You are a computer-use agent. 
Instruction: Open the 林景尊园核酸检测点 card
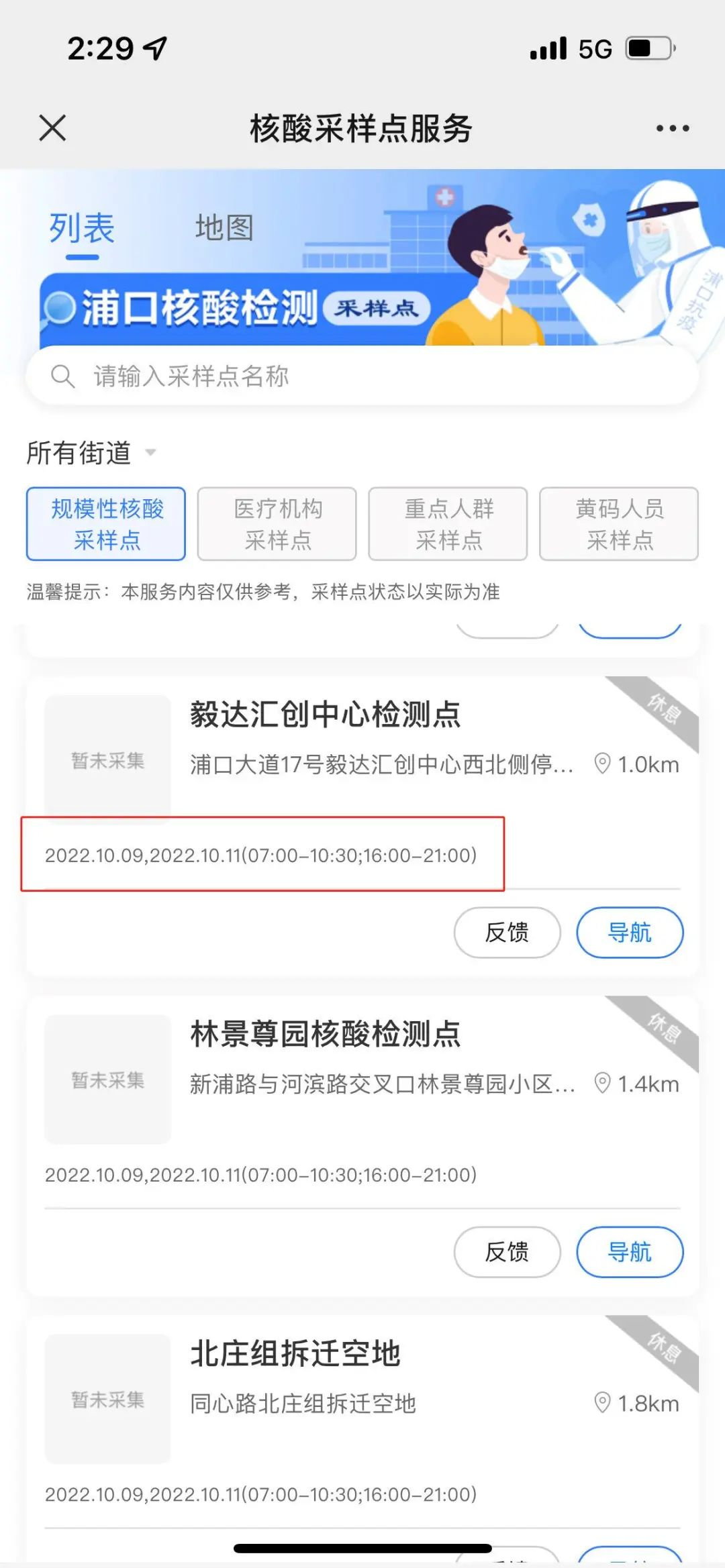pos(325,1034)
